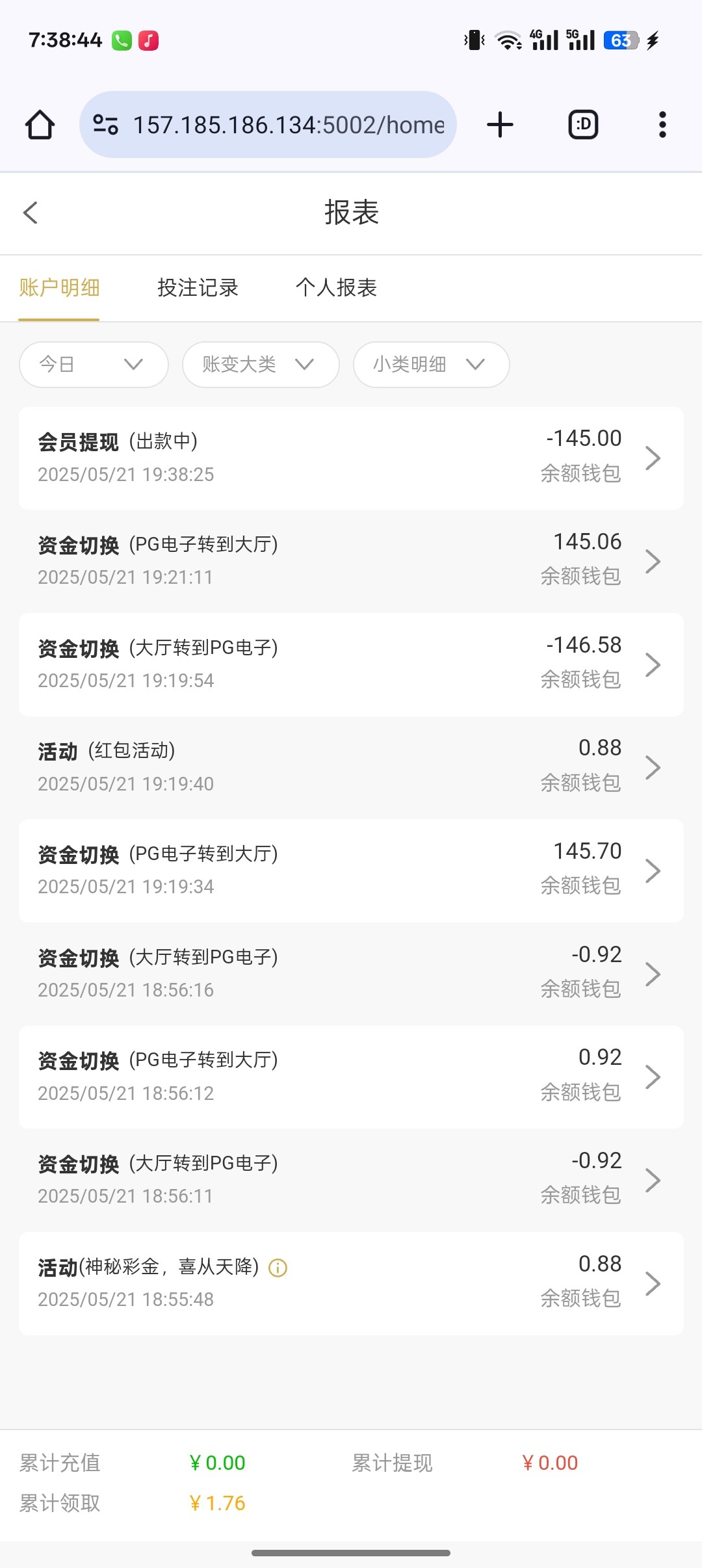The width and height of the screenshot is (702, 1568).
Task: Expand the 账变大类 dropdown
Action: tap(260, 365)
